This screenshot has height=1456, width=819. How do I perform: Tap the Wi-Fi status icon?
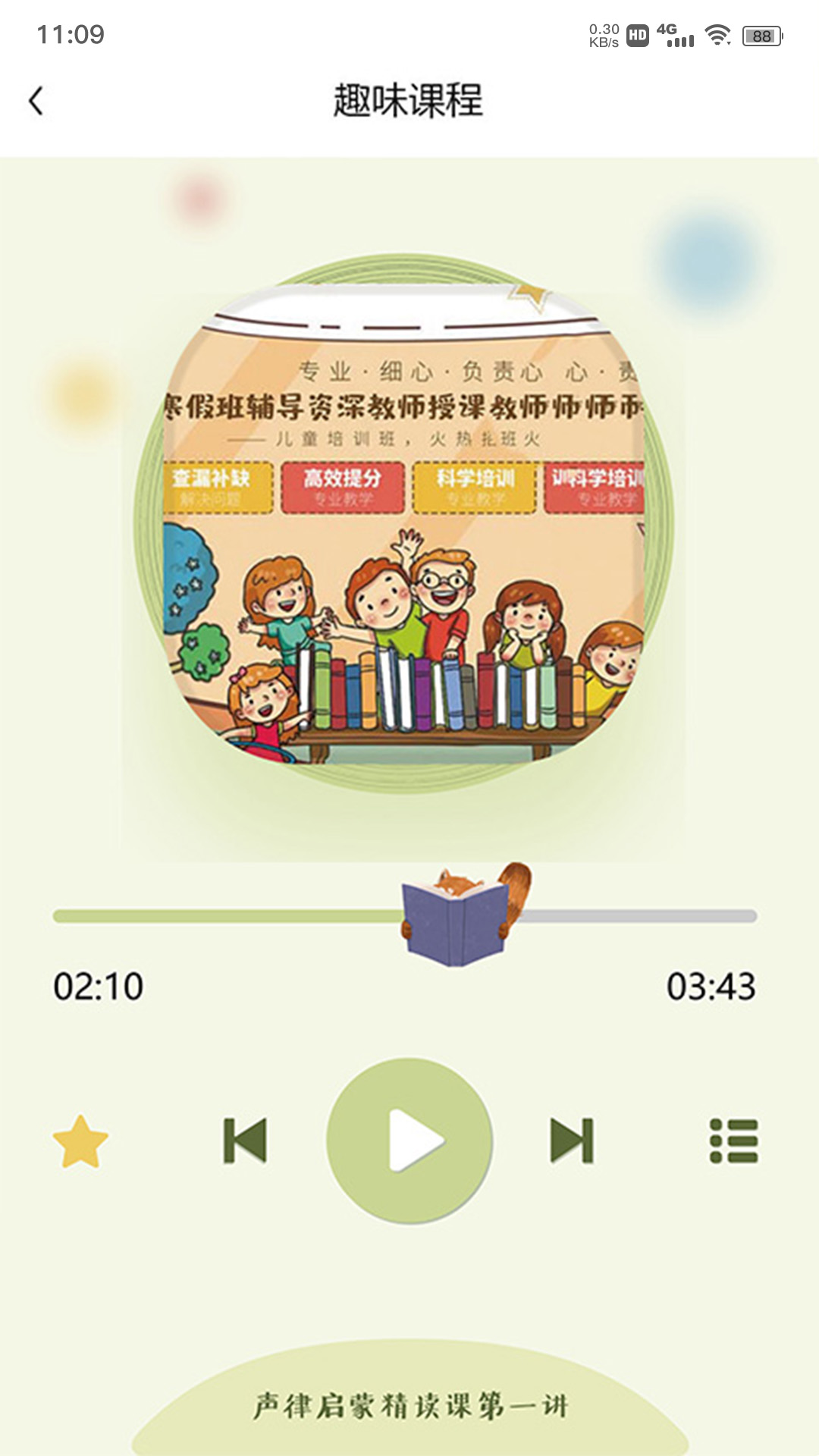(x=716, y=33)
